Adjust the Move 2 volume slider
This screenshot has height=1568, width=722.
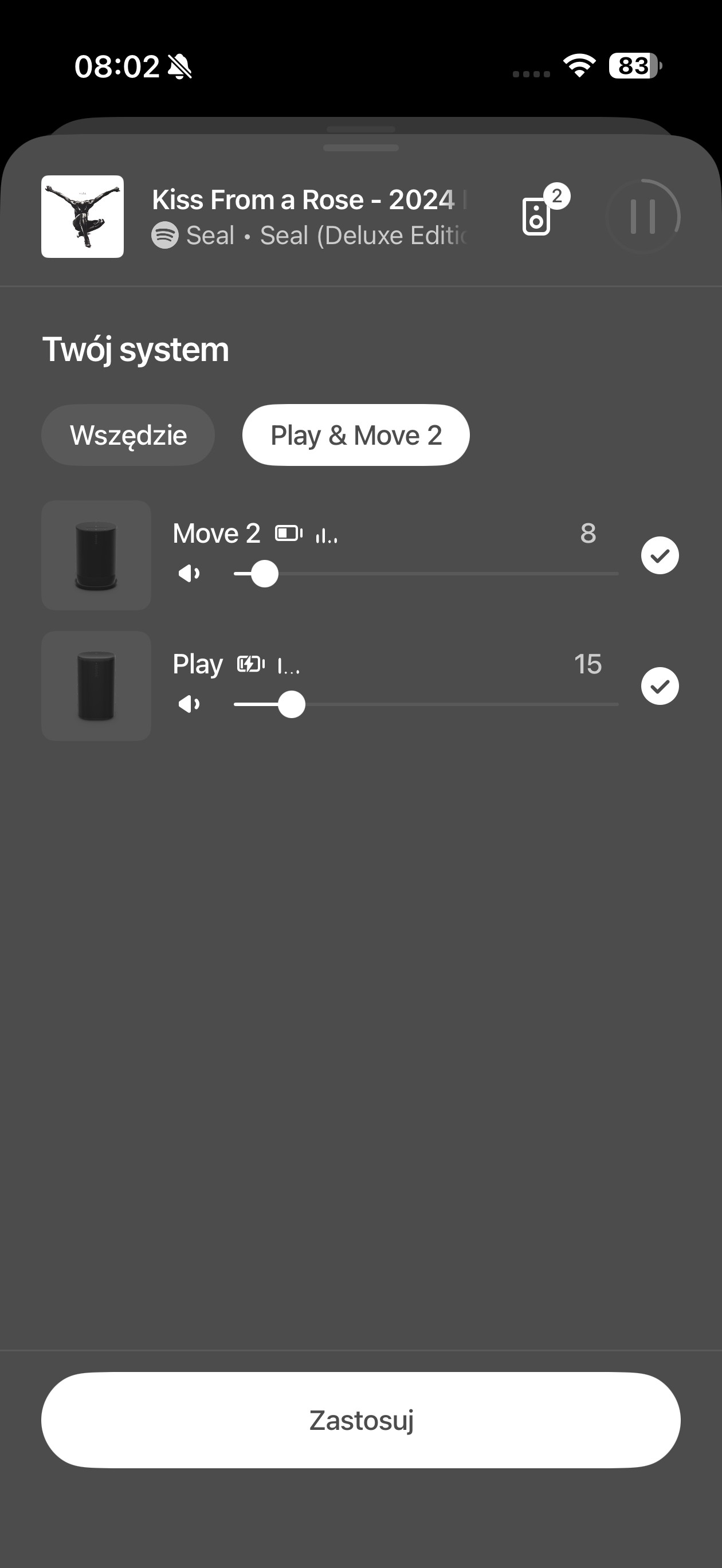(x=265, y=574)
